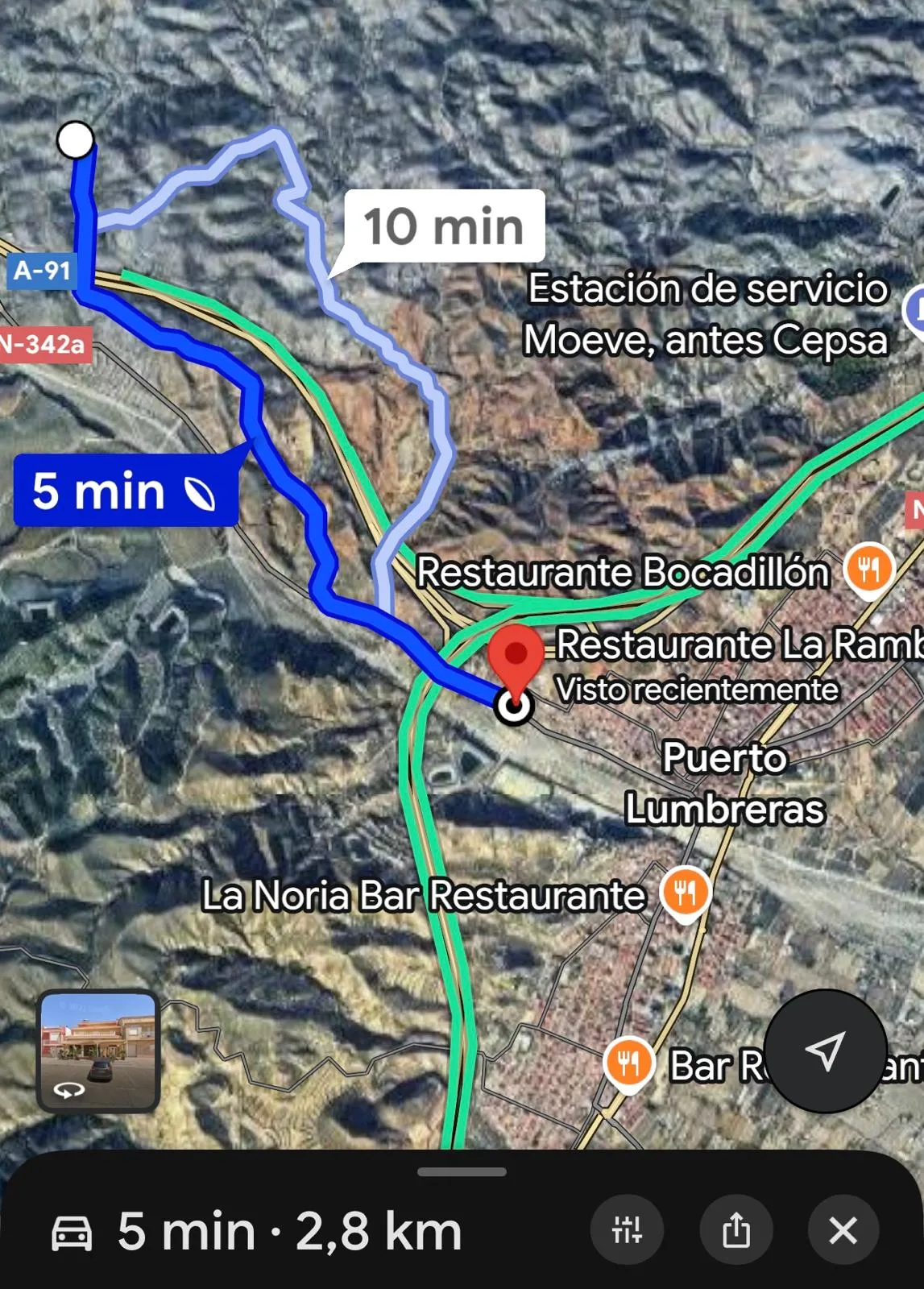Image resolution: width=924 pixels, height=1289 pixels.
Task: Close the directions panel
Action: point(843,1230)
